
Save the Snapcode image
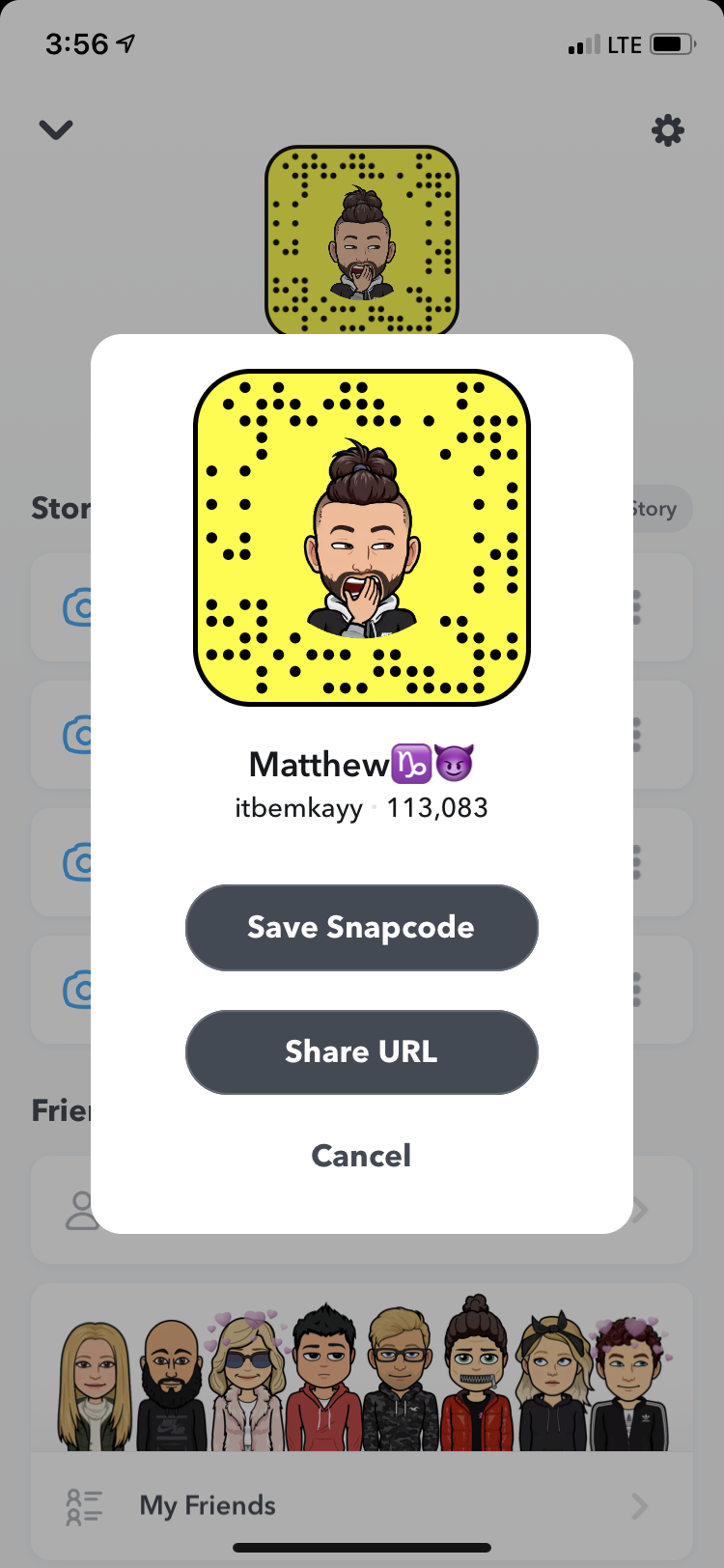click(x=361, y=927)
